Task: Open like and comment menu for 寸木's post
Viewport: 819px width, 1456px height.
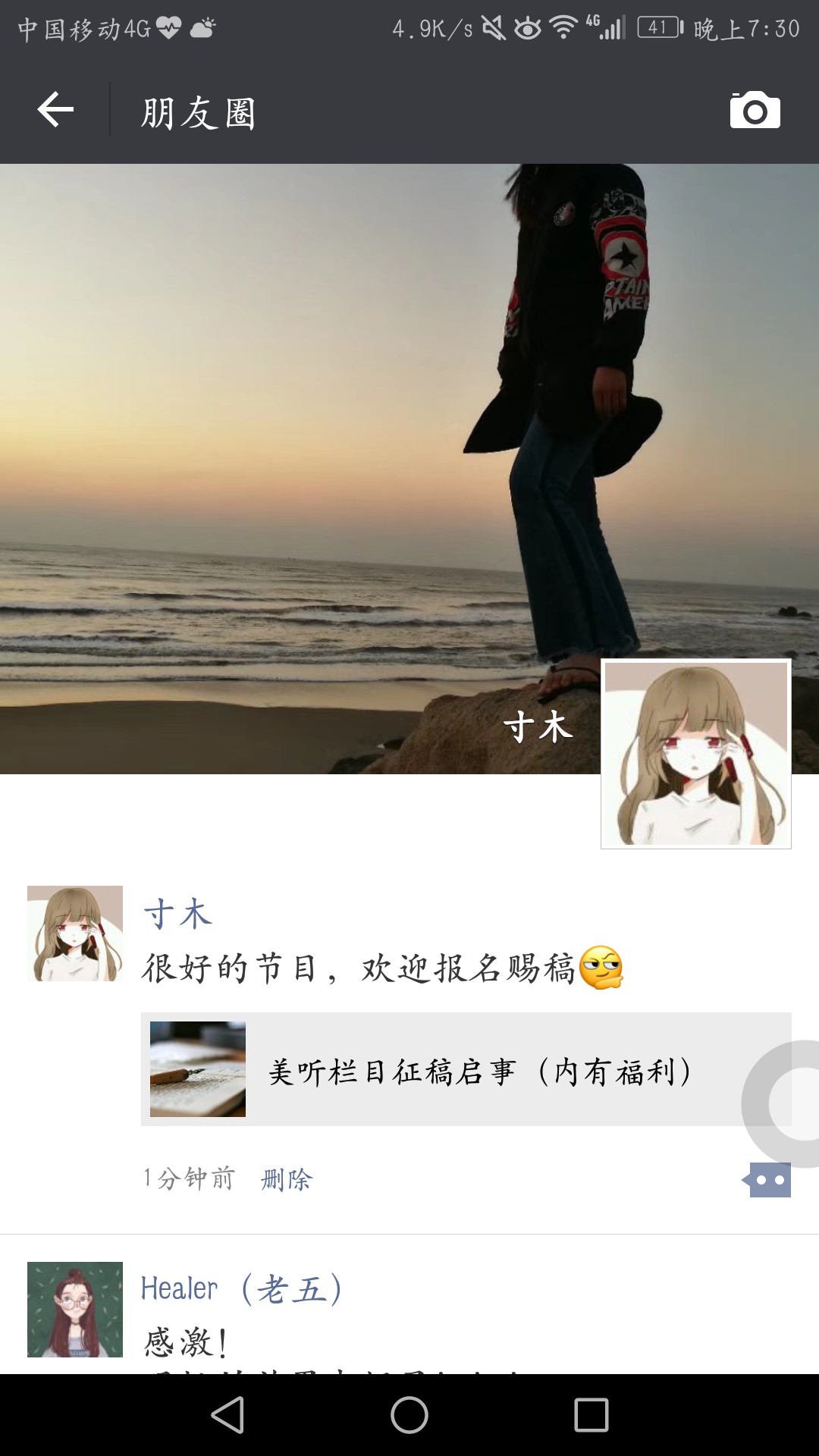Action: pos(769,1180)
